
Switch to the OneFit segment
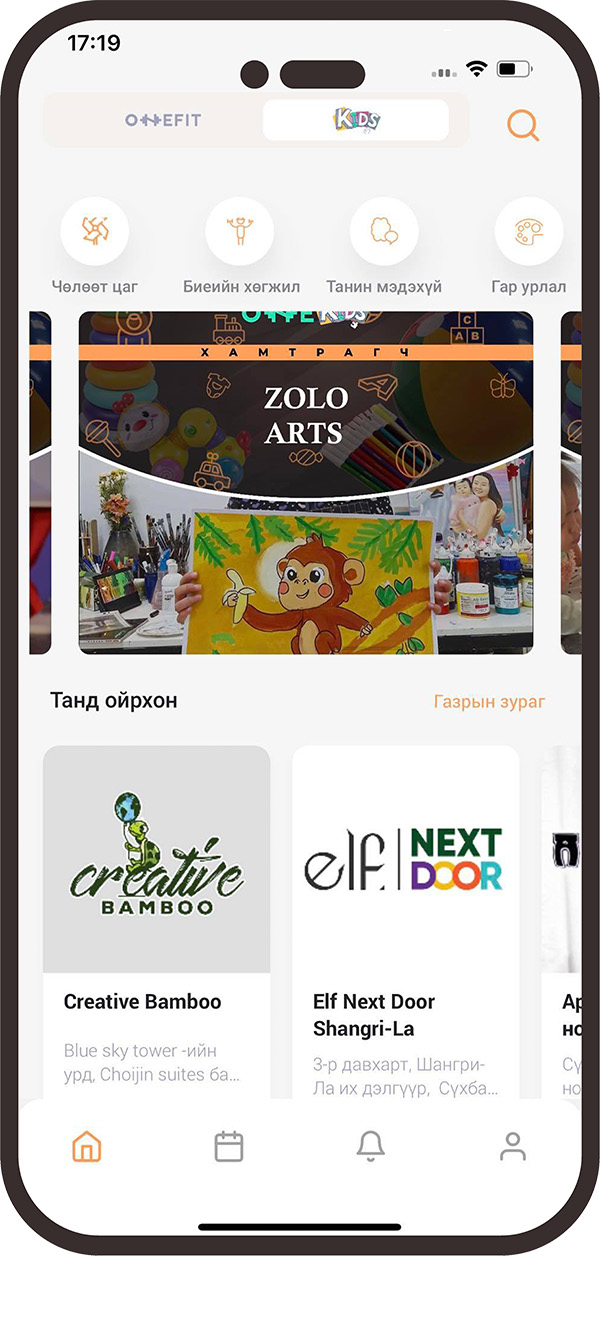(162, 120)
